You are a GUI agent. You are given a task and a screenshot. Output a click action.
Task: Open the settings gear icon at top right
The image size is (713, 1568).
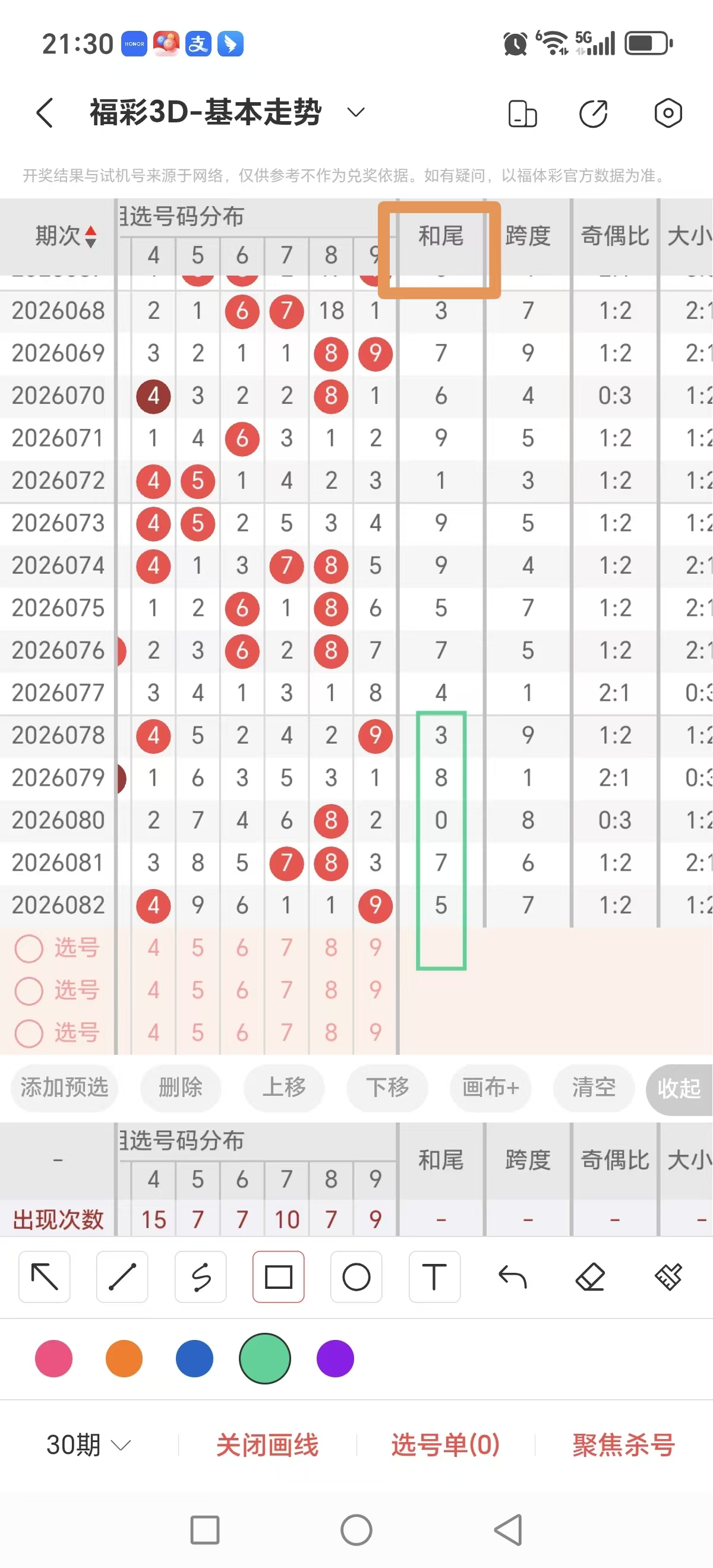(668, 113)
